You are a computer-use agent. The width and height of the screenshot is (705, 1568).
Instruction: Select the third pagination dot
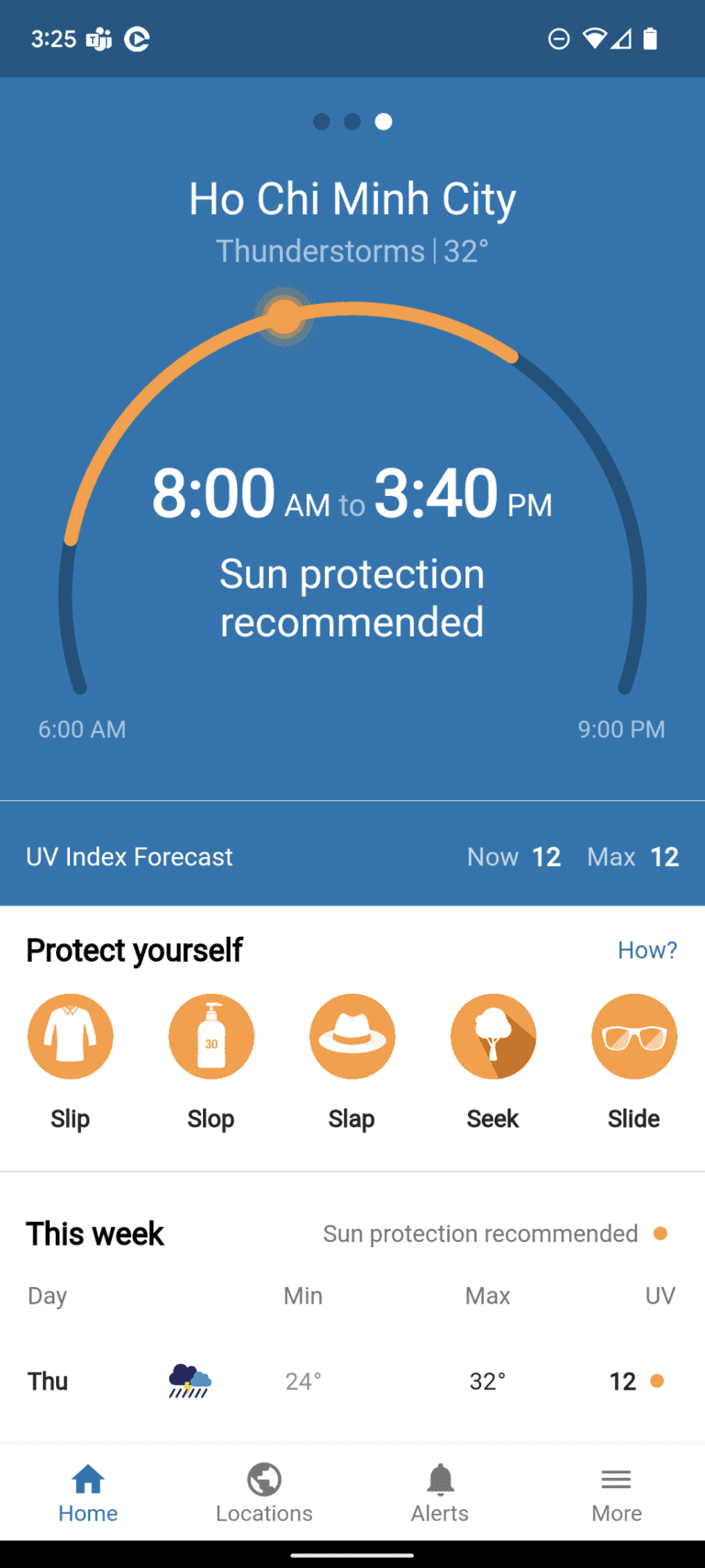[x=383, y=121]
